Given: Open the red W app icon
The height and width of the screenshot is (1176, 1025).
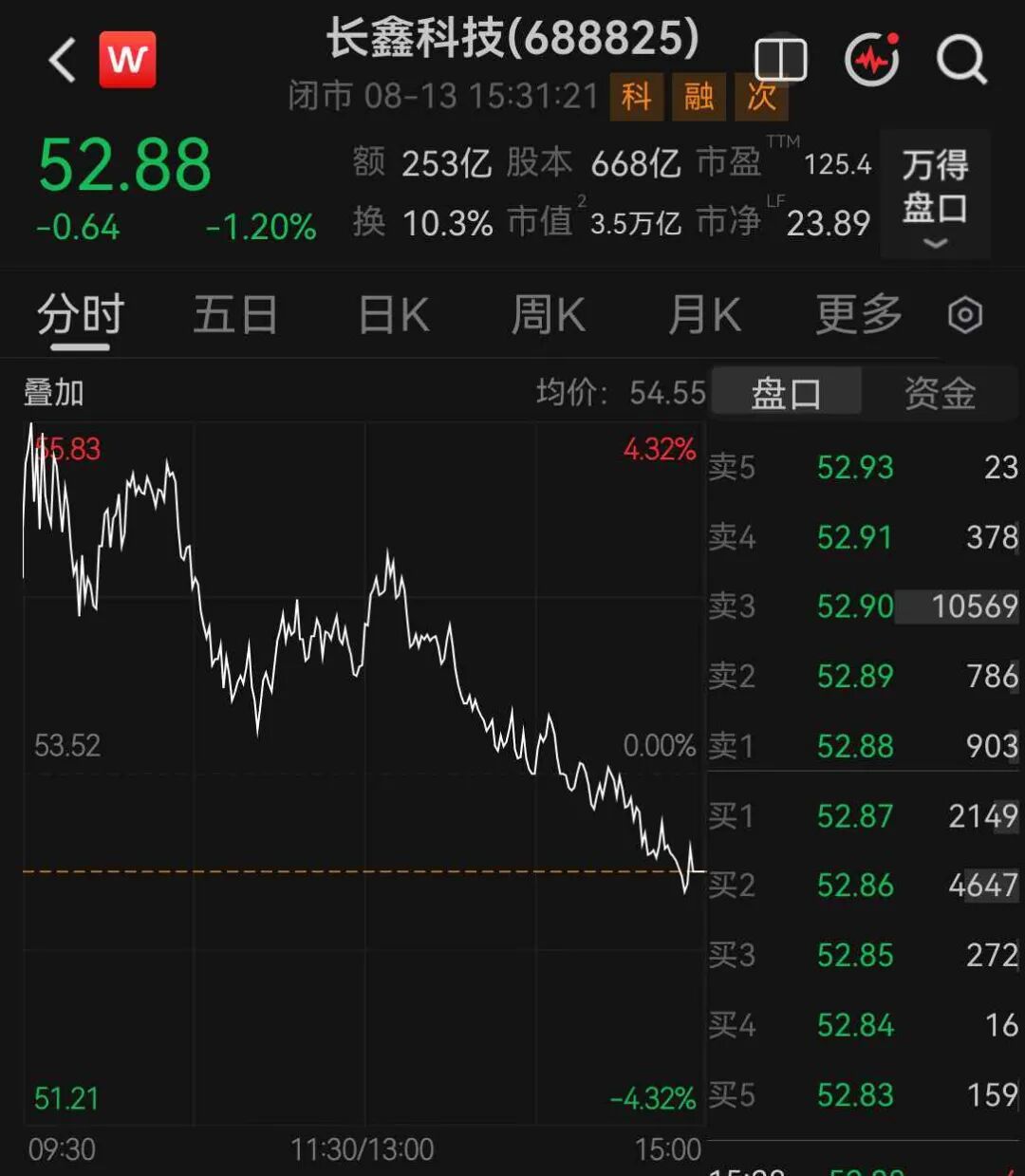Looking at the screenshot, I should pos(127,60).
